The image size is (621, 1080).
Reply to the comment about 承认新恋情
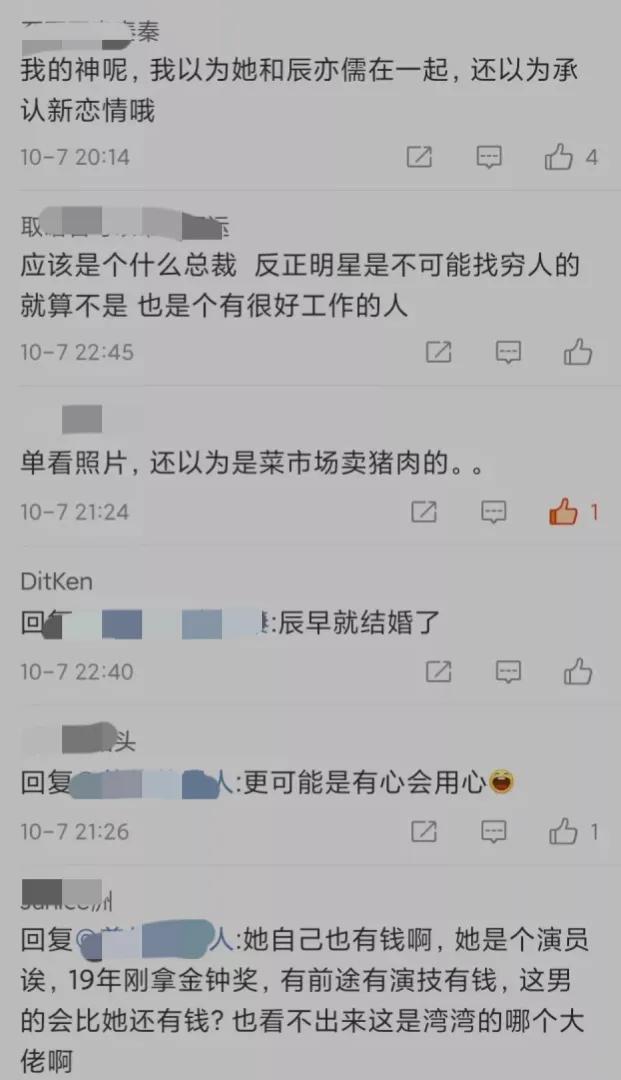(489, 157)
